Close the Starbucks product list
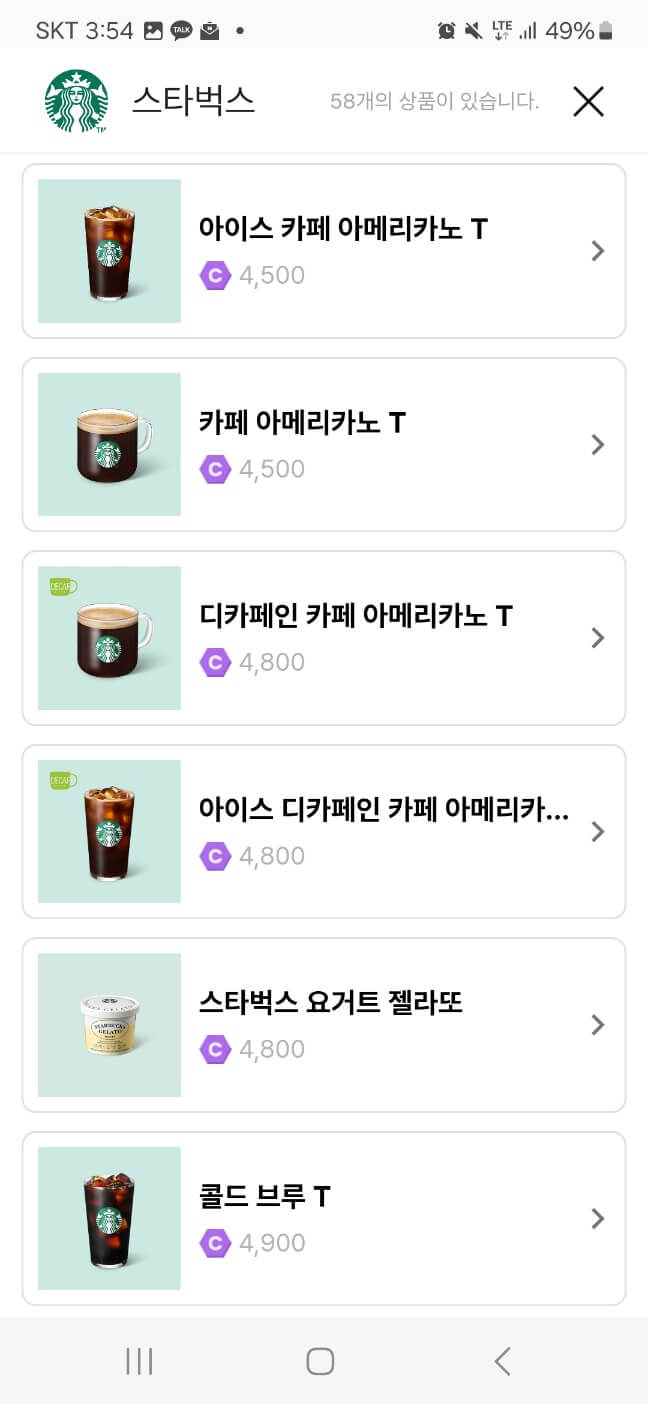 (x=588, y=101)
